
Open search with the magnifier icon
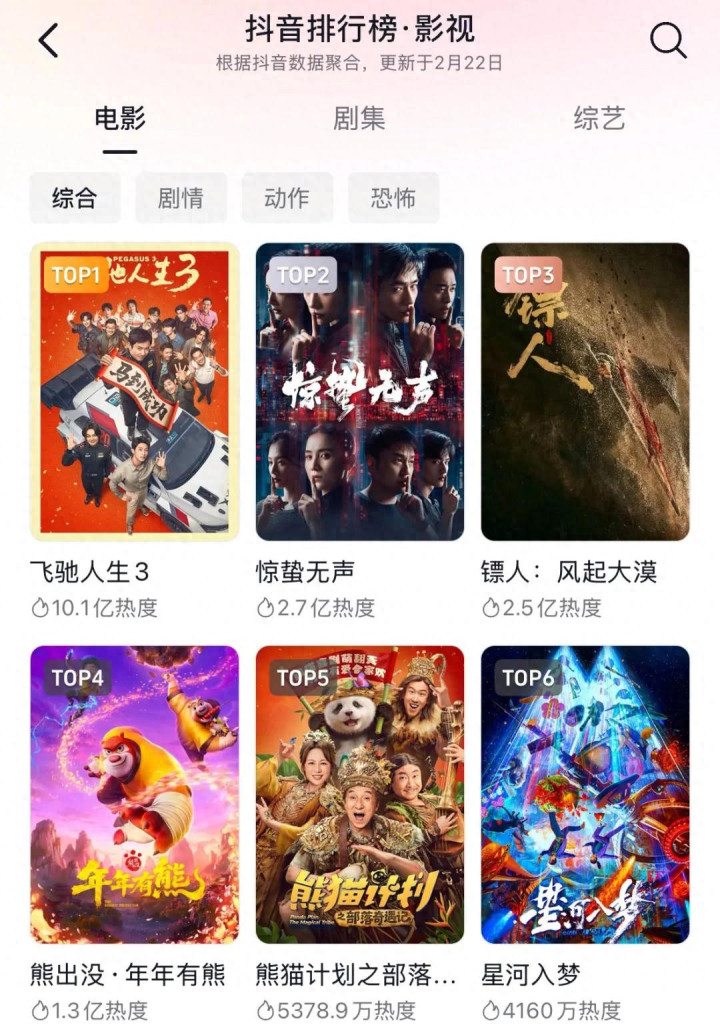668,41
